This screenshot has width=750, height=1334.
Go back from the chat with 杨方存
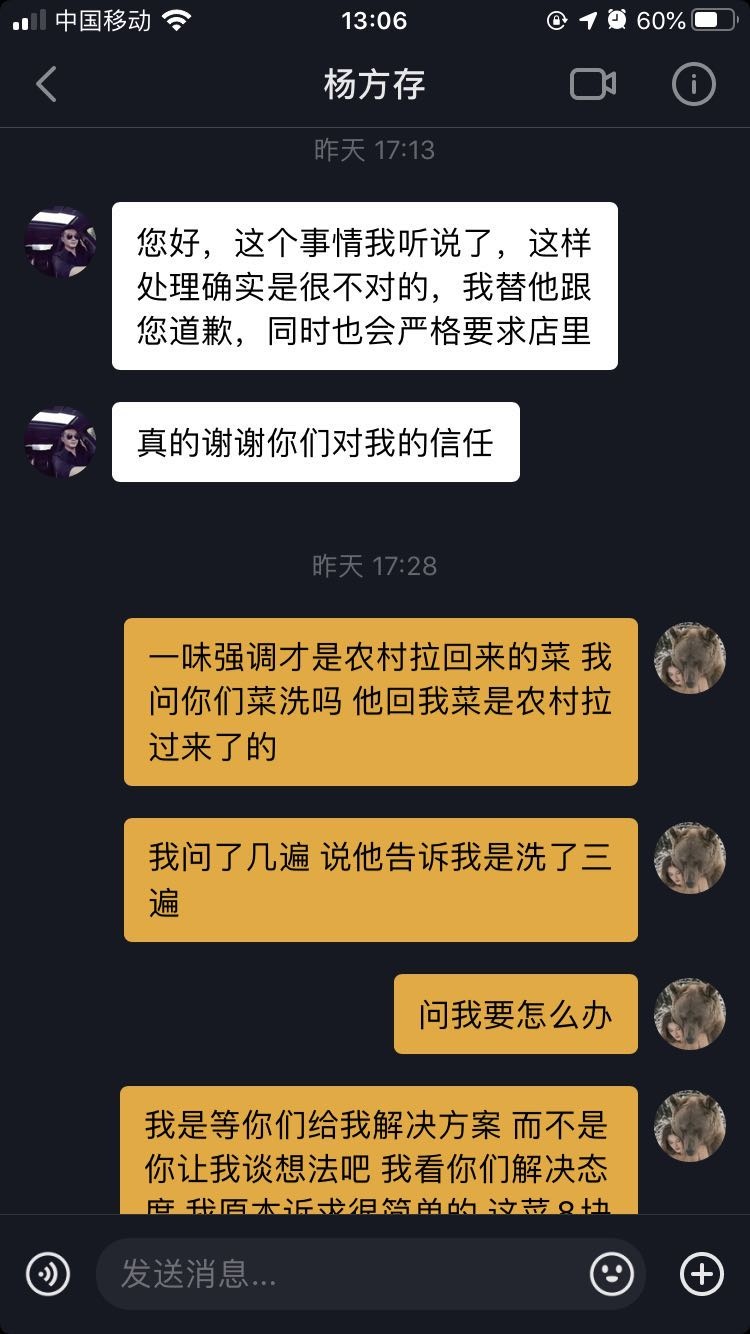[x=46, y=85]
